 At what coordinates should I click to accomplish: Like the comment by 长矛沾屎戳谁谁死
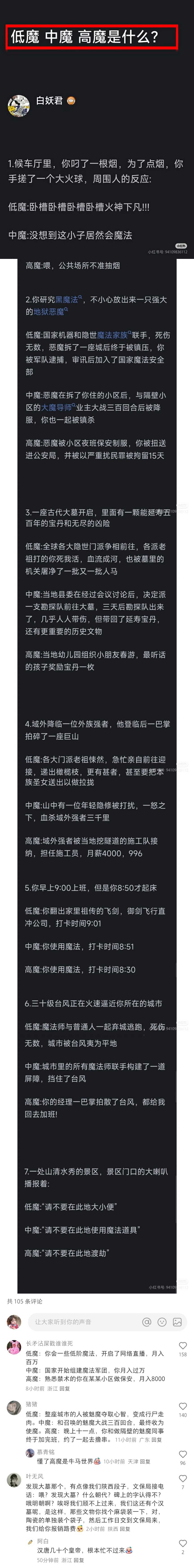click(183, 1345)
